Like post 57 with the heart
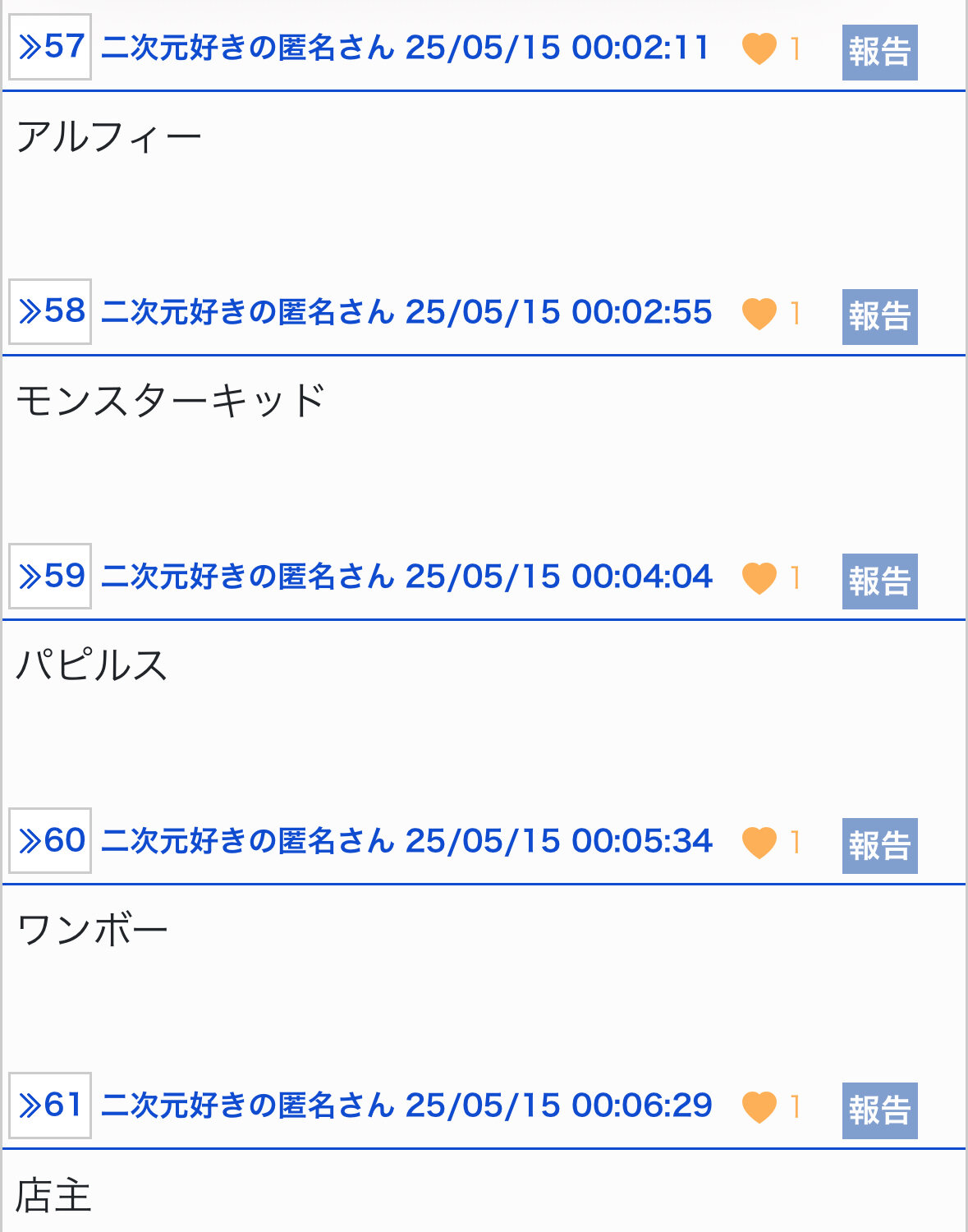 (759, 48)
